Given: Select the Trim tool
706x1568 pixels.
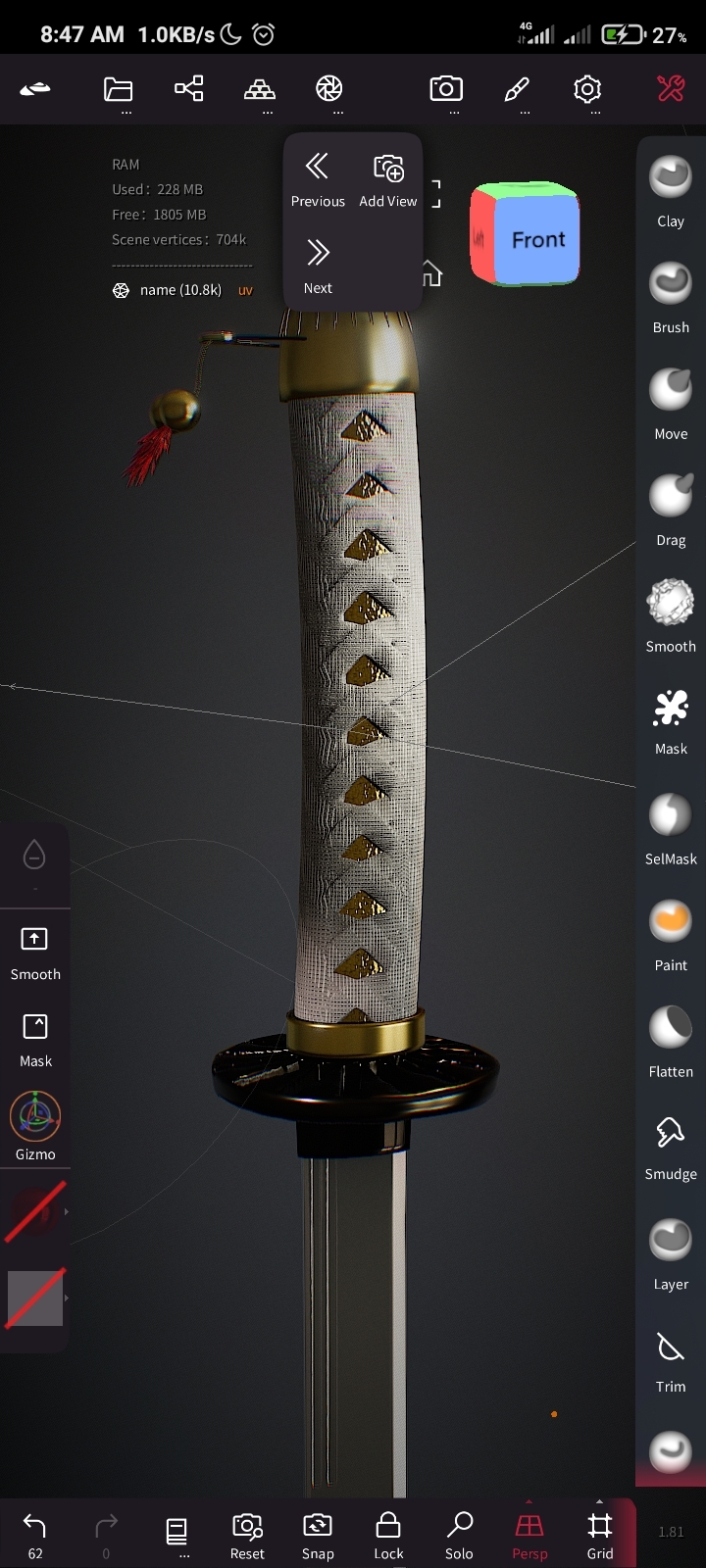Looking at the screenshot, I should pyautogui.click(x=671, y=1359).
